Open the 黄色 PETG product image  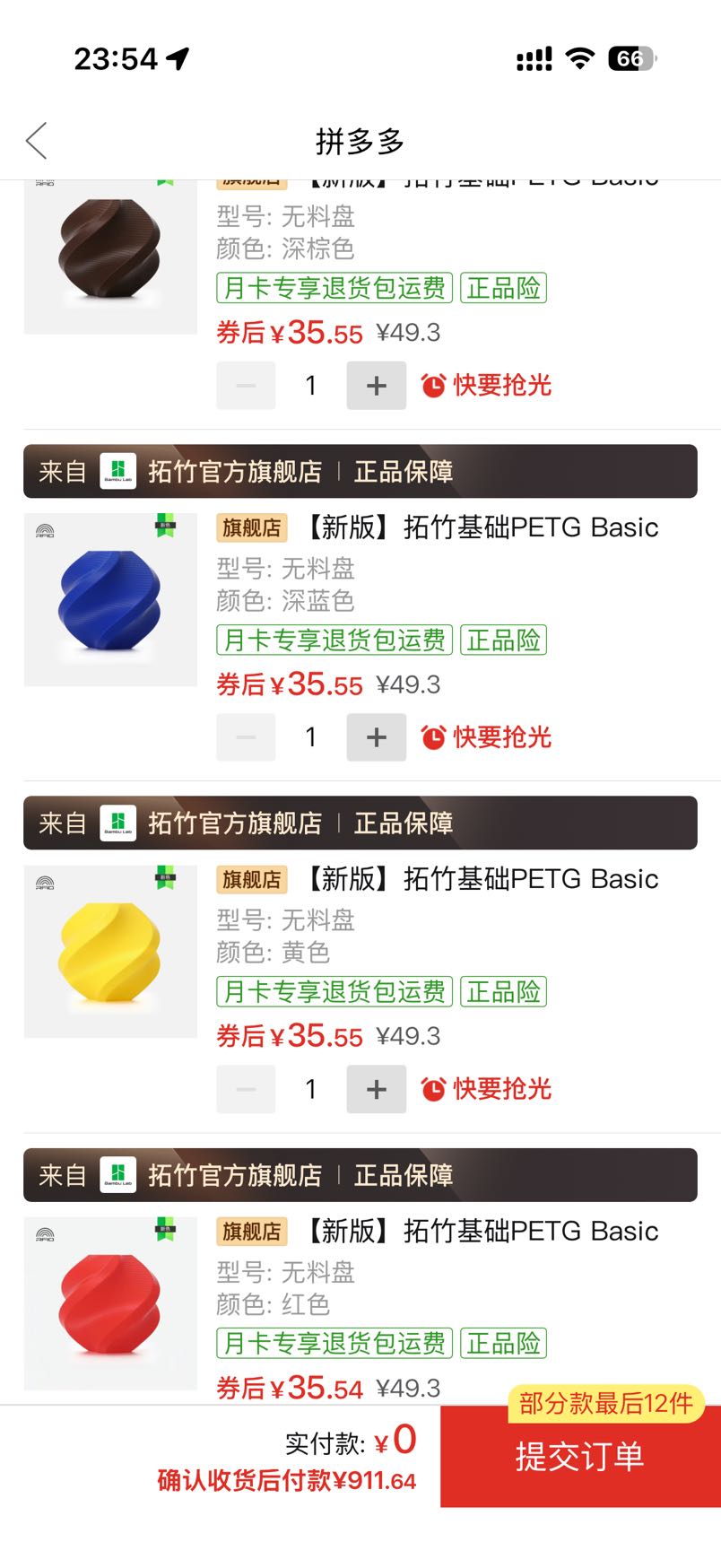(110, 952)
